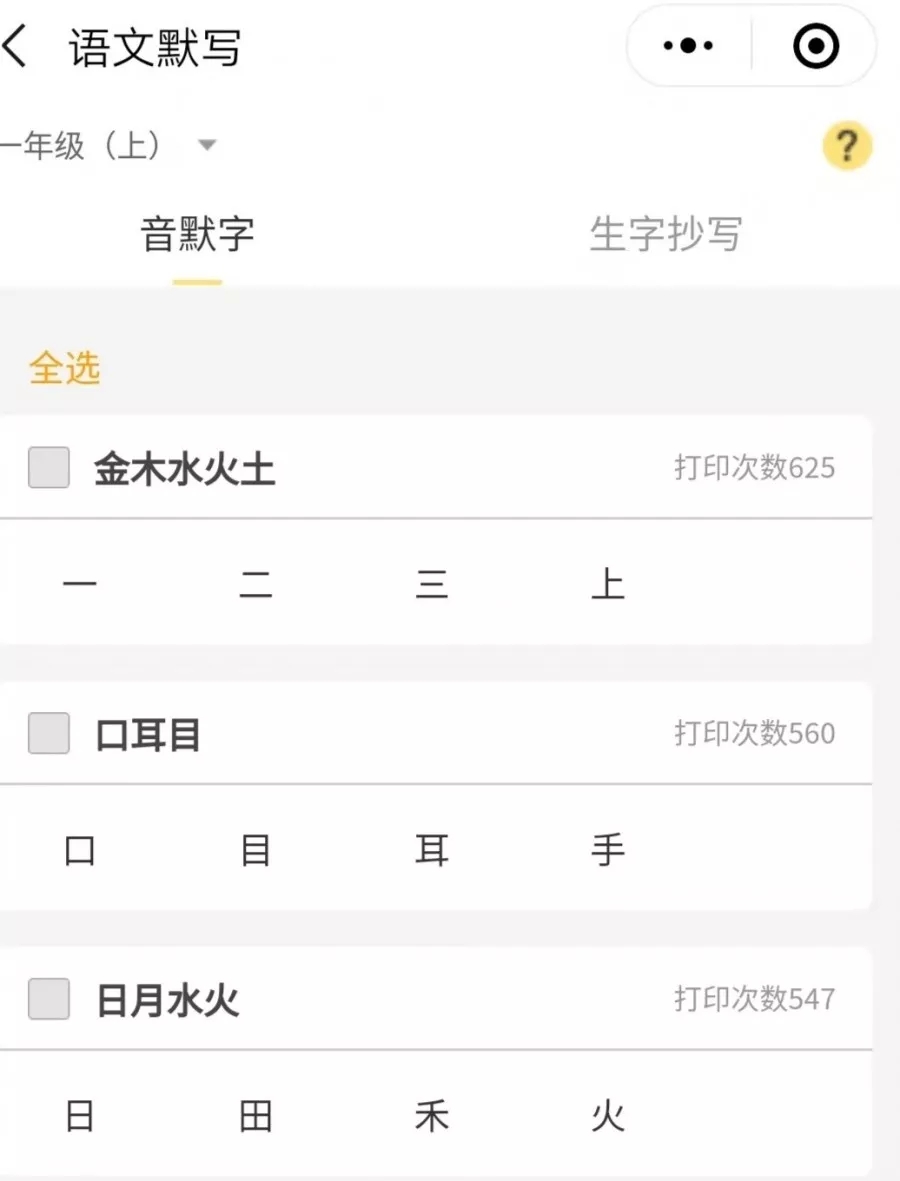The width and height of the screenshot is (900, 1181).
Task: Expand the 一年级（上） grade dropdown
Action: 207,146
